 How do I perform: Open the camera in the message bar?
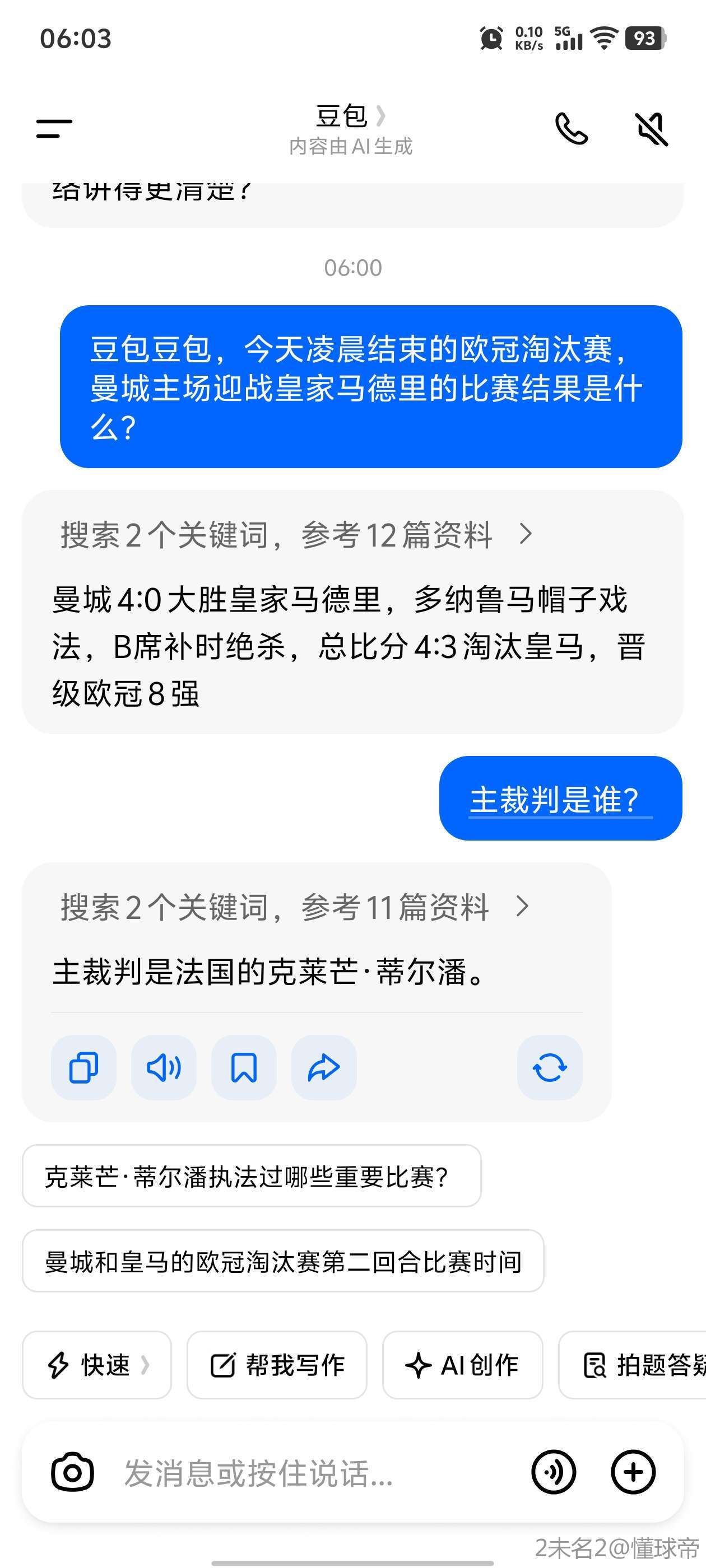pos(72,1472)
